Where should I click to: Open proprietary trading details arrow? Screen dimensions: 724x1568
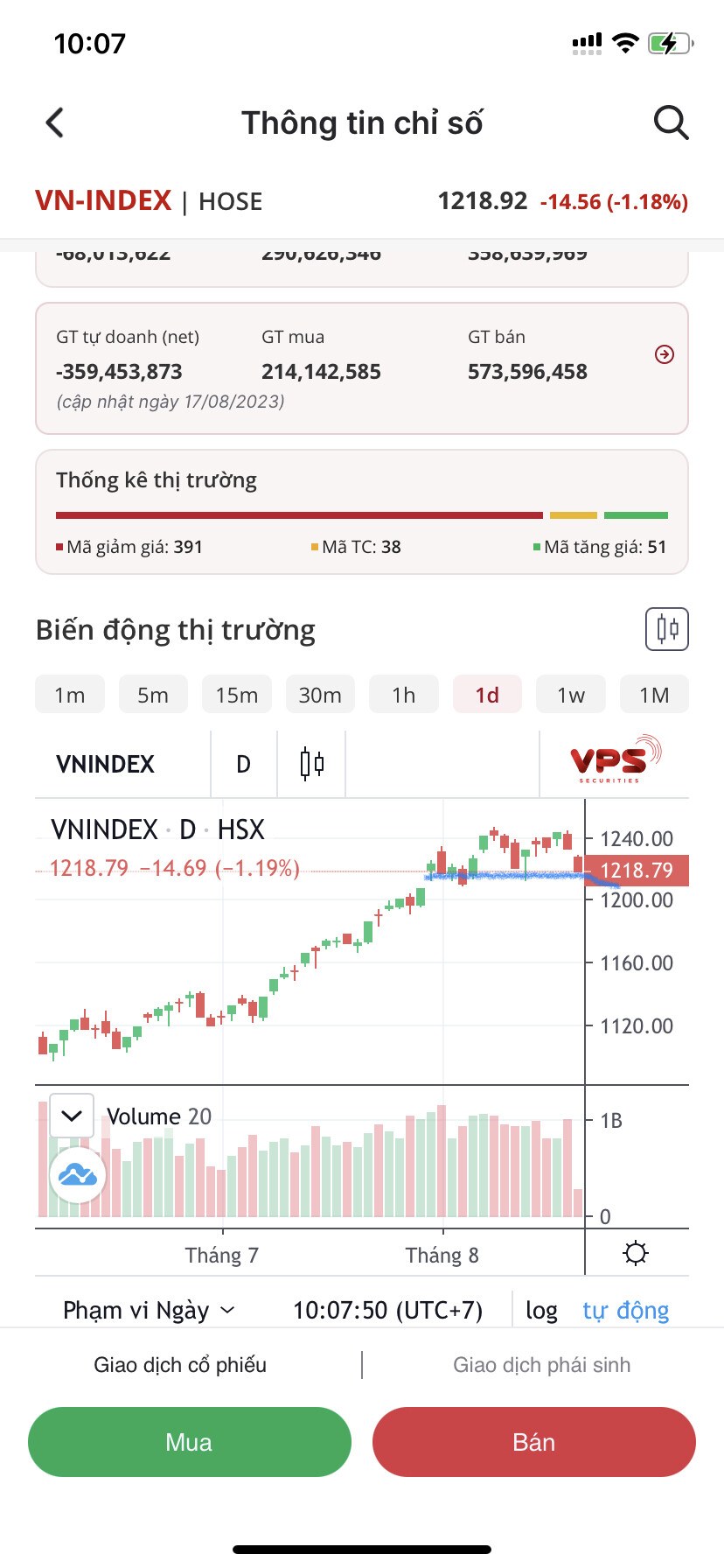(x=665, y=354)
